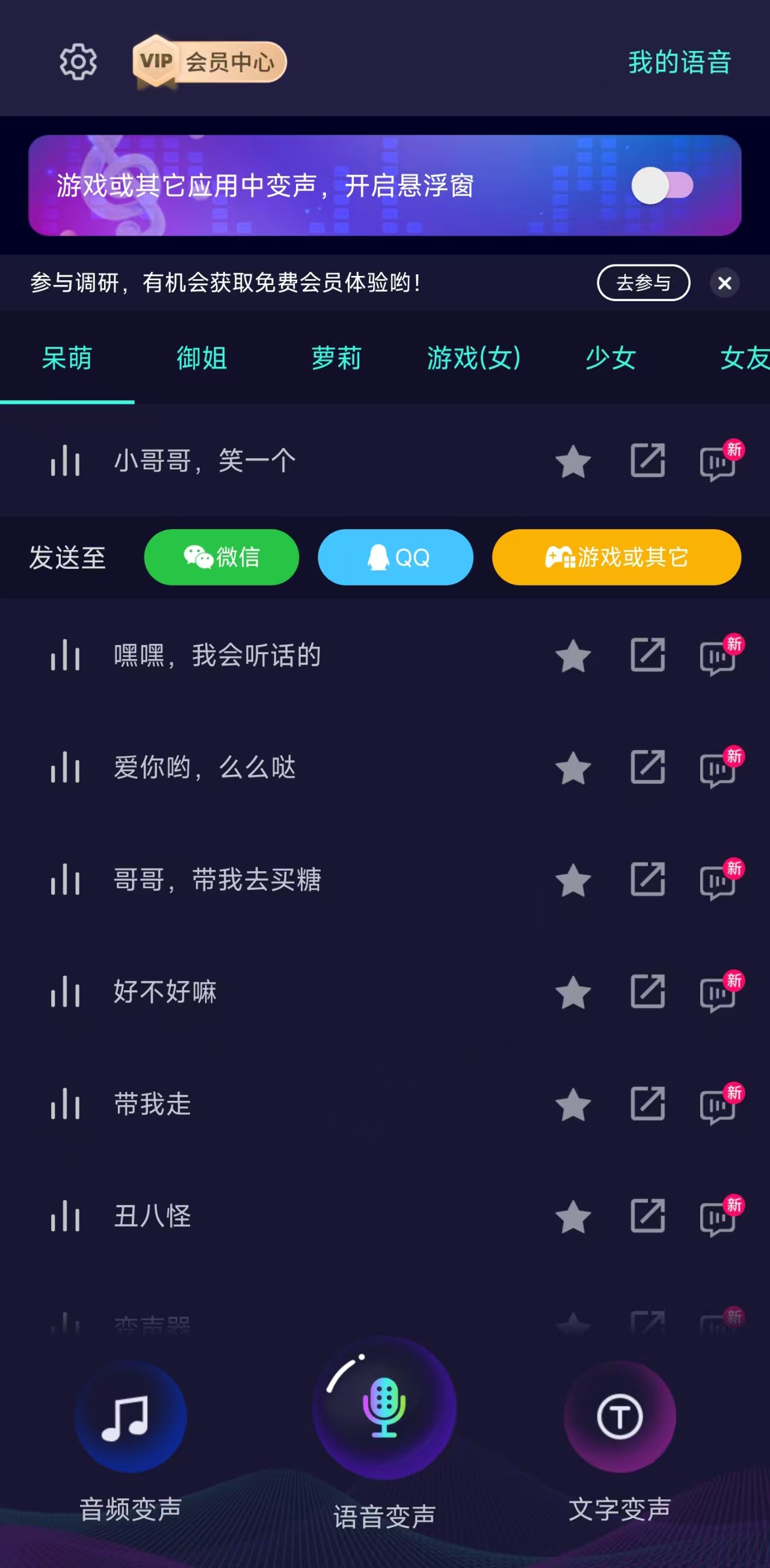Open 我的语音
The width and height of the screenshot is (770, 1568).
[x=679, y=62]
